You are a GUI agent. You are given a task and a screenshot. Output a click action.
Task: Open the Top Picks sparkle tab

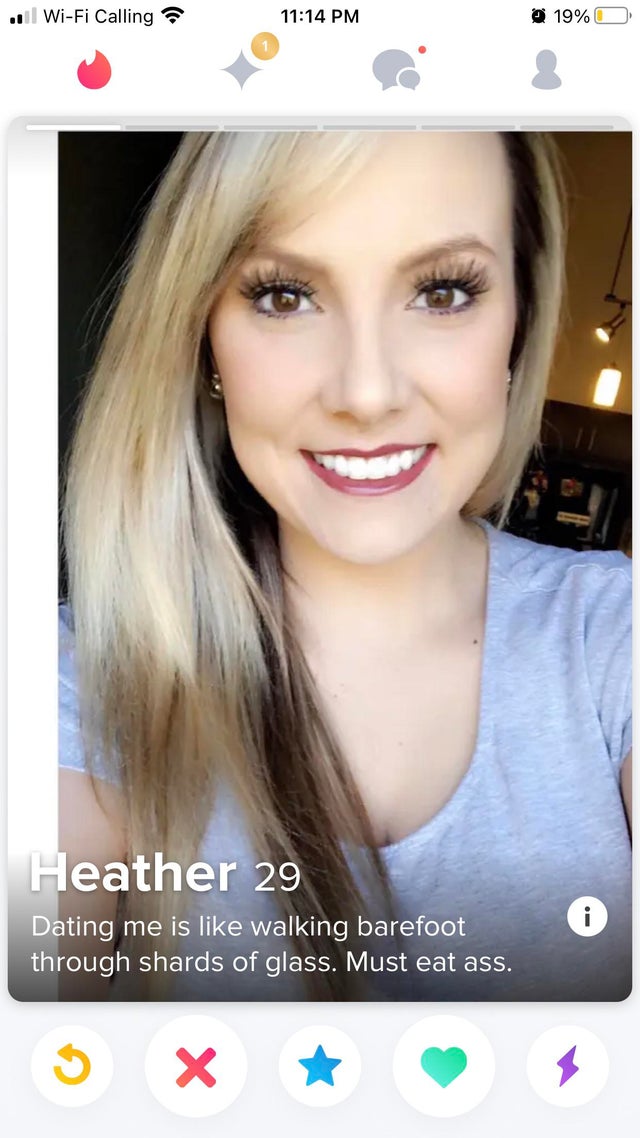coord(241,70)
